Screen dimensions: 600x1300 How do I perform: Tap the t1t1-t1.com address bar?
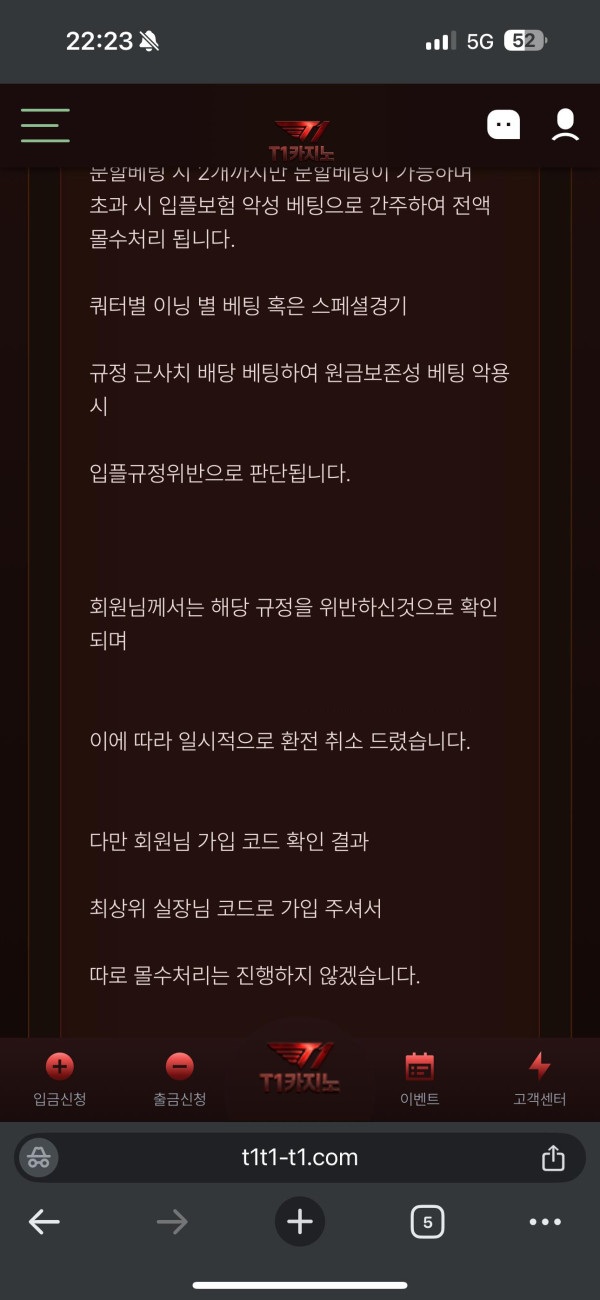(300, 1157)
